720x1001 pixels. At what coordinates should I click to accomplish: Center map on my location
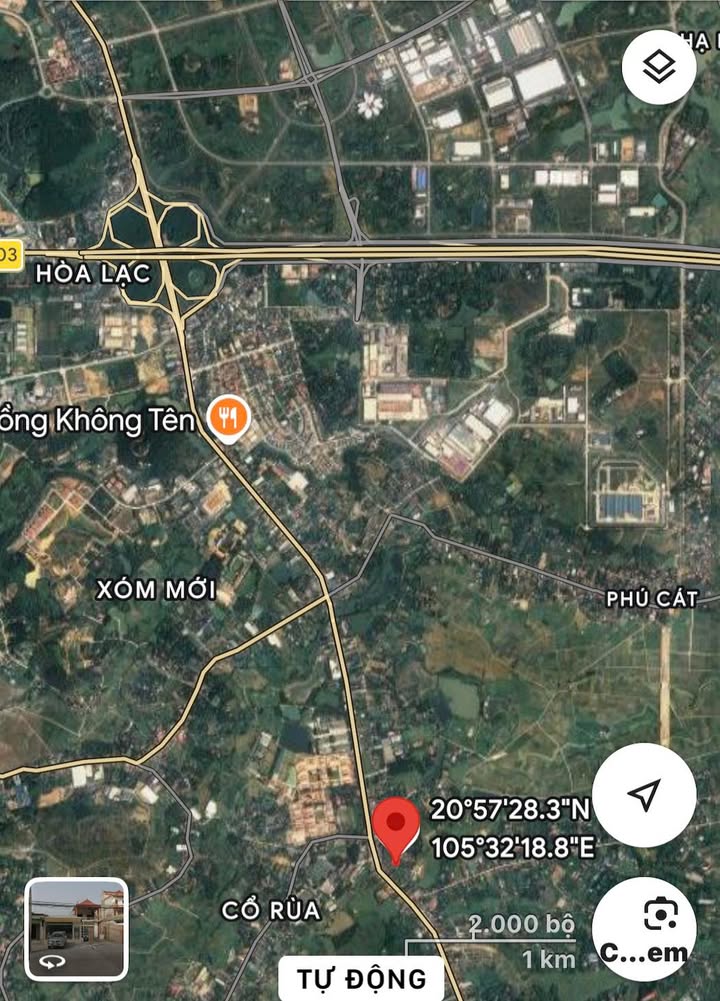(x=644, y=795)
